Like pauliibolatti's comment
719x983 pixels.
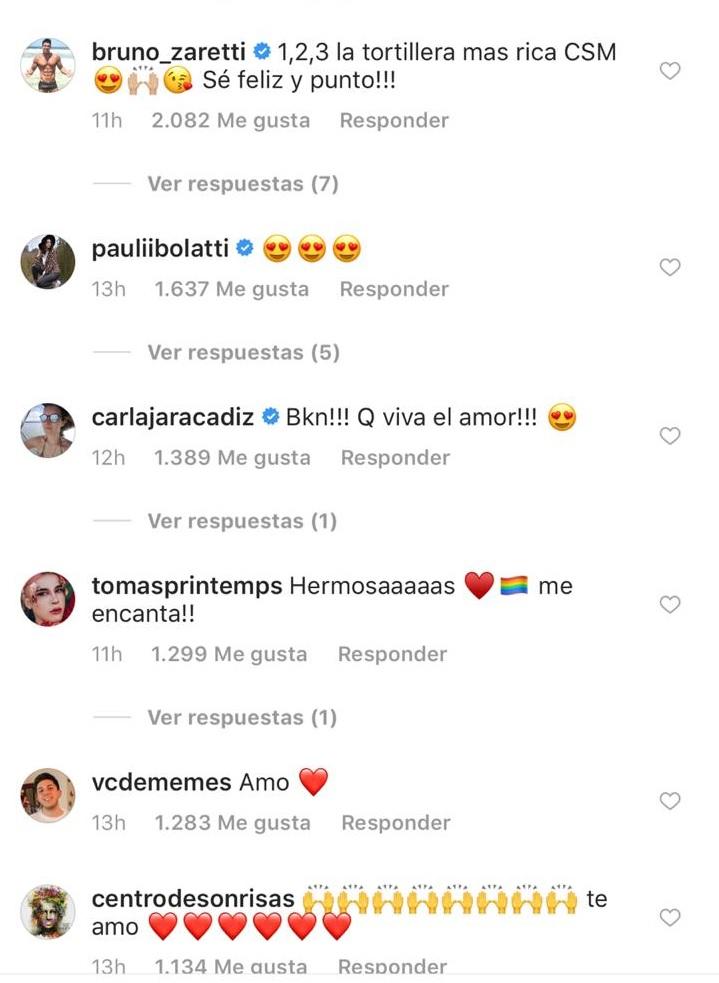pyautogui.click(x=671, y=267)
